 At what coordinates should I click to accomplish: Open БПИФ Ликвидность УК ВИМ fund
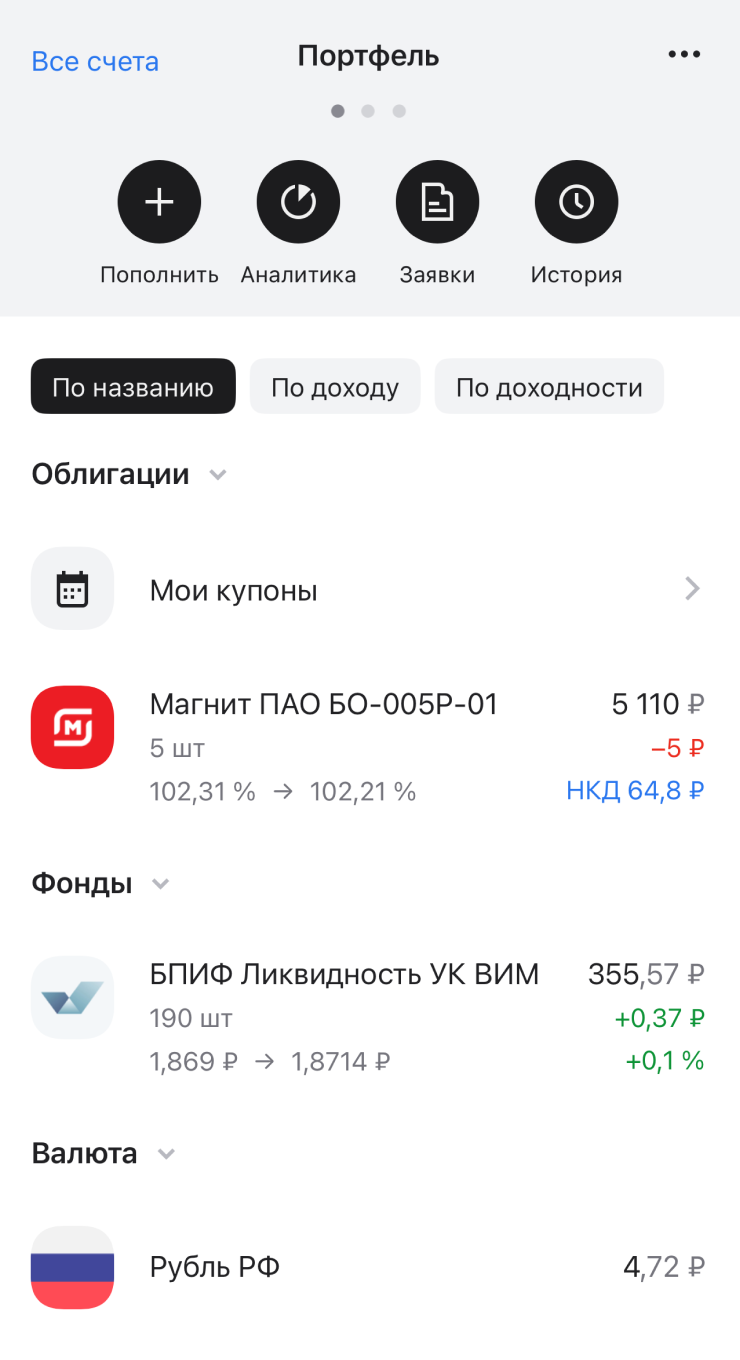368,1017
